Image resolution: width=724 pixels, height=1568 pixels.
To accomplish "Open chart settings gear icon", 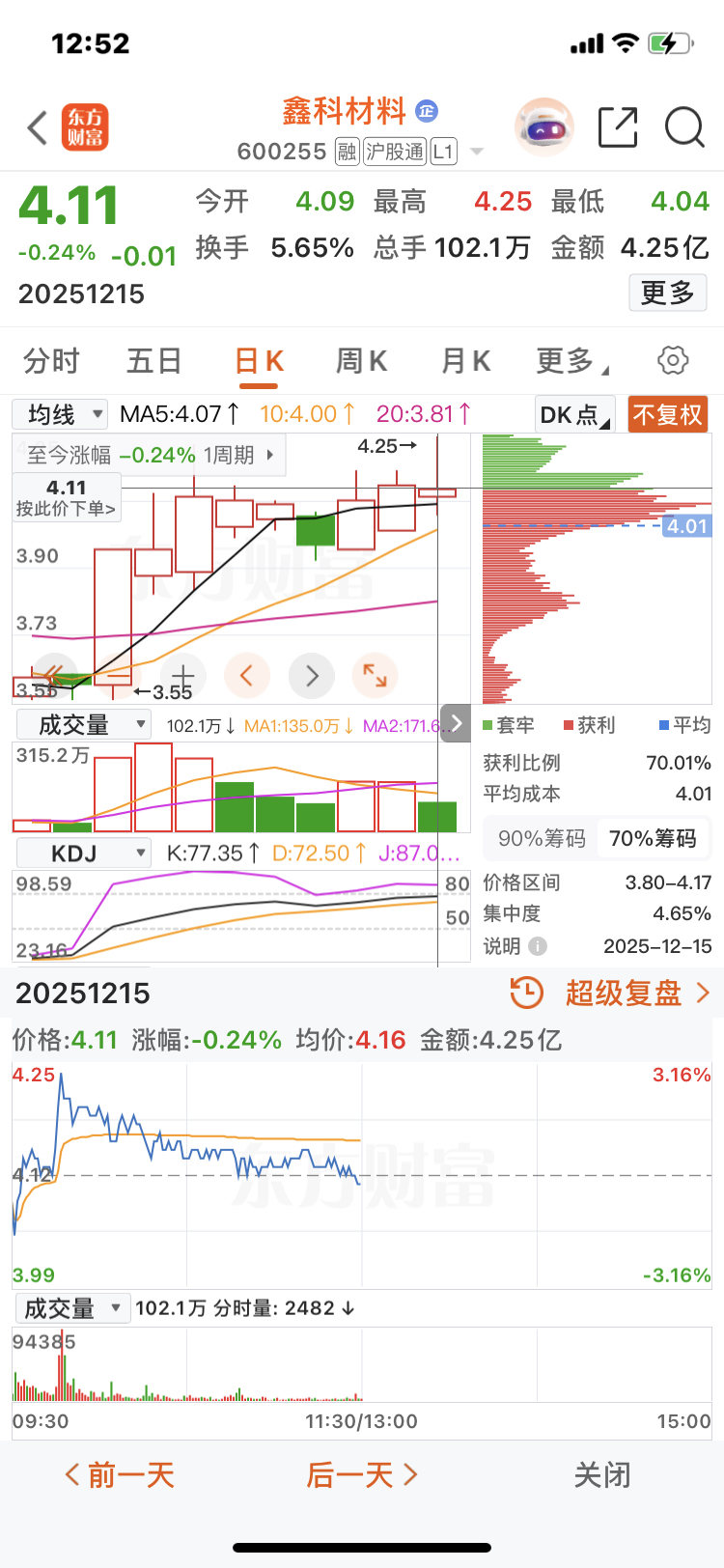I will pyautogui.click(x=673, y=360).
